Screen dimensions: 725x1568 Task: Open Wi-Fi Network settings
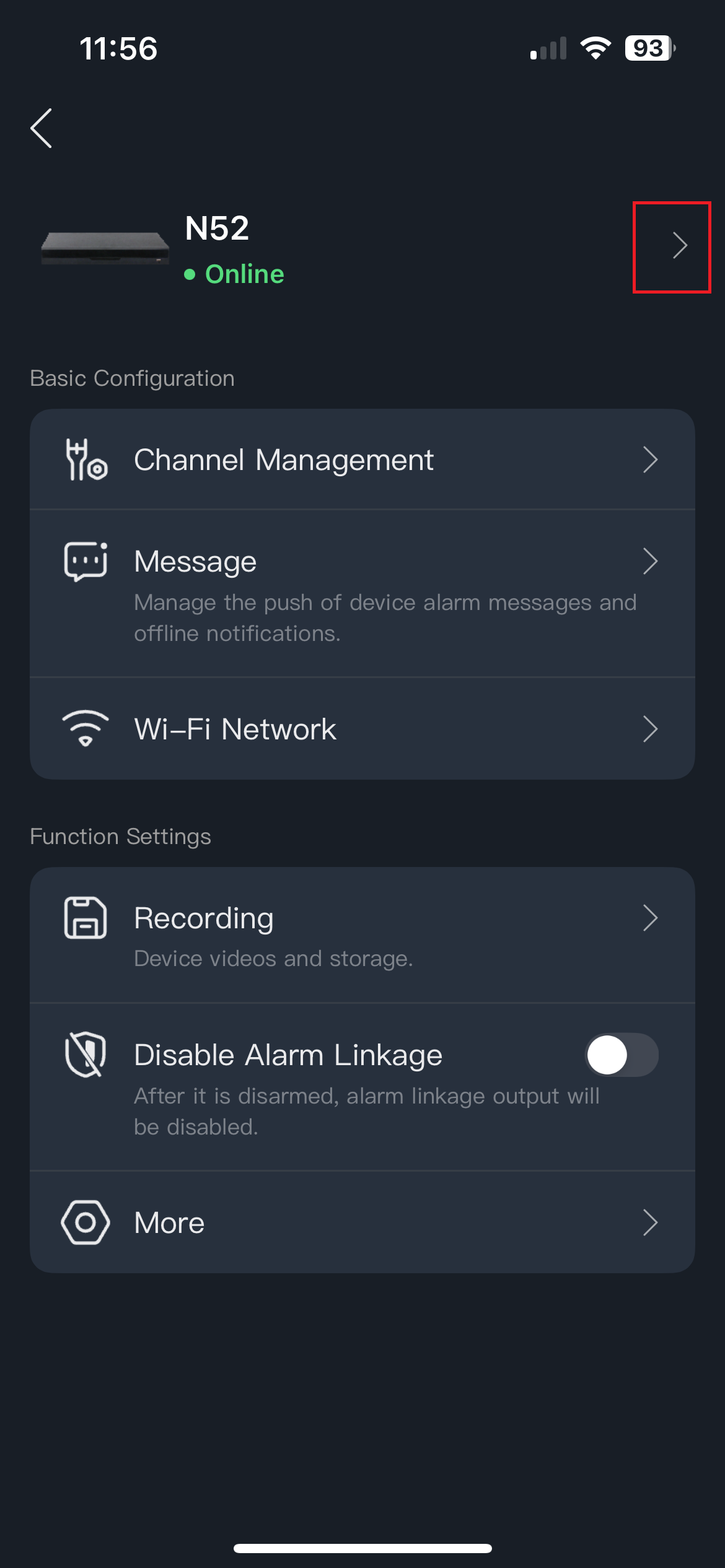coord(362,729)
